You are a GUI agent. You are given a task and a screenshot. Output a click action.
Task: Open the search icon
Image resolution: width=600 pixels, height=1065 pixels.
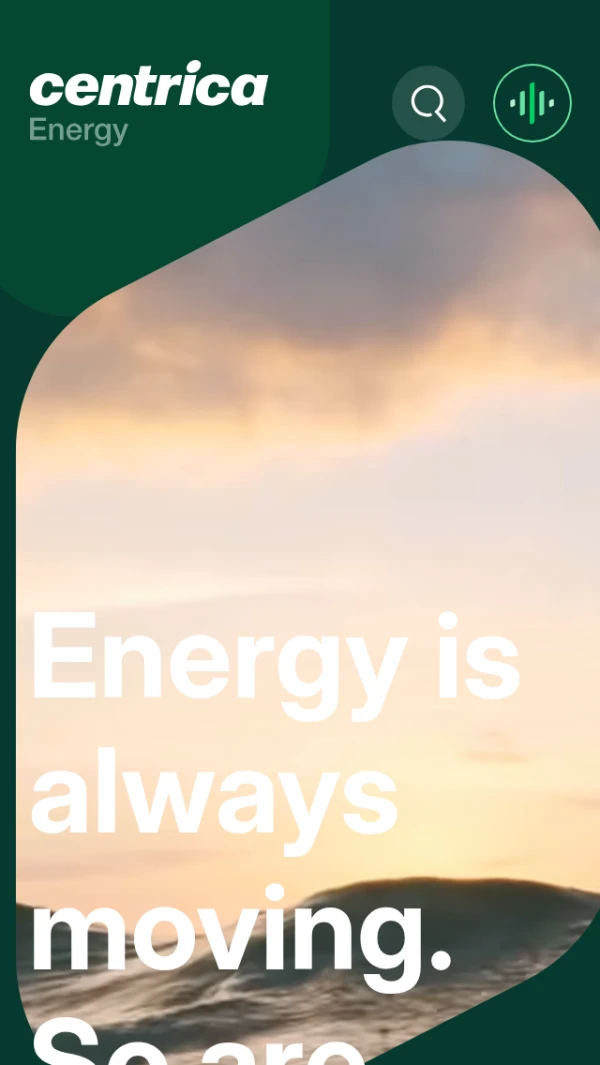(x=428, y=103)
